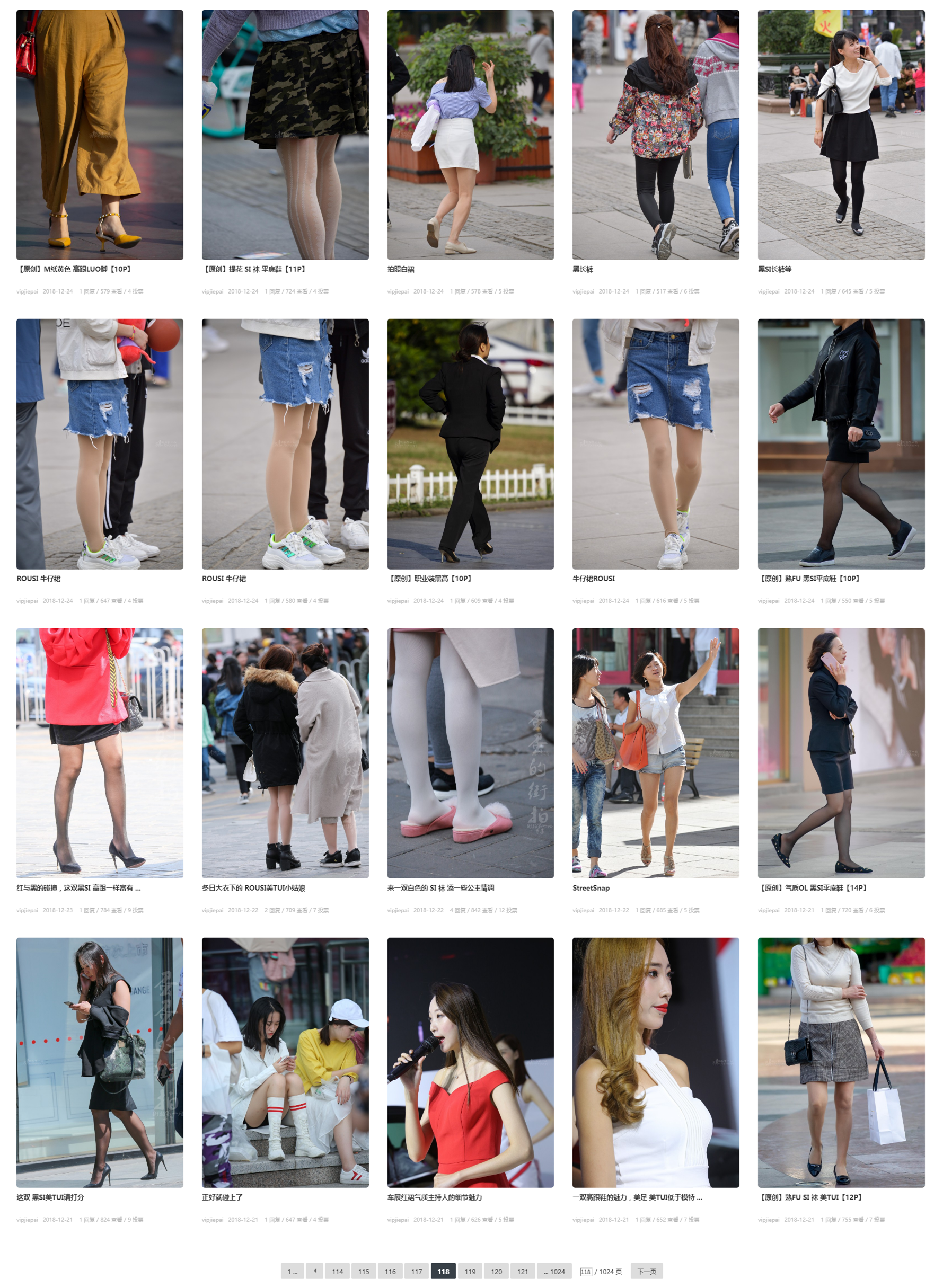Select page 114

337,1271
